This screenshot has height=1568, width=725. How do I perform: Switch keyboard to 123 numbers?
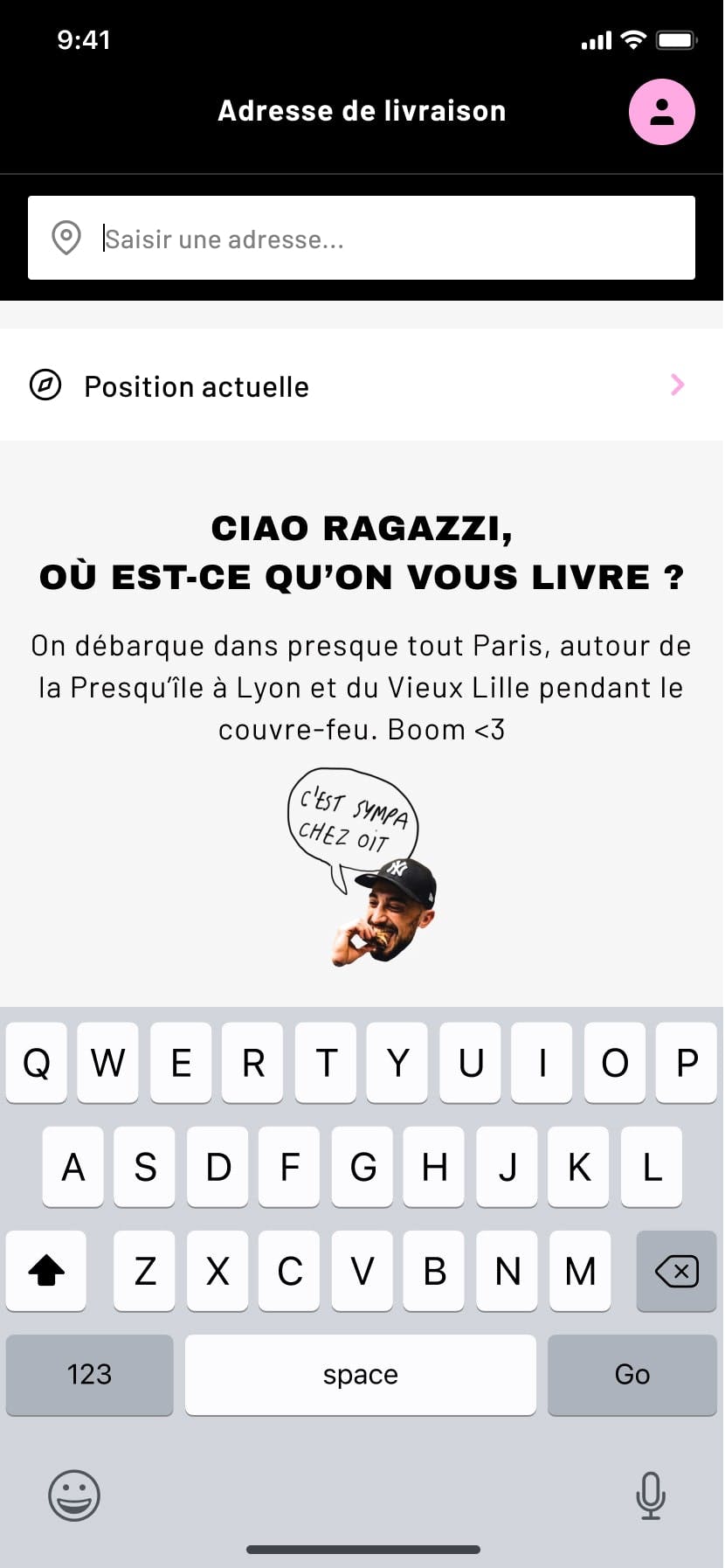tap(89, 1374)
